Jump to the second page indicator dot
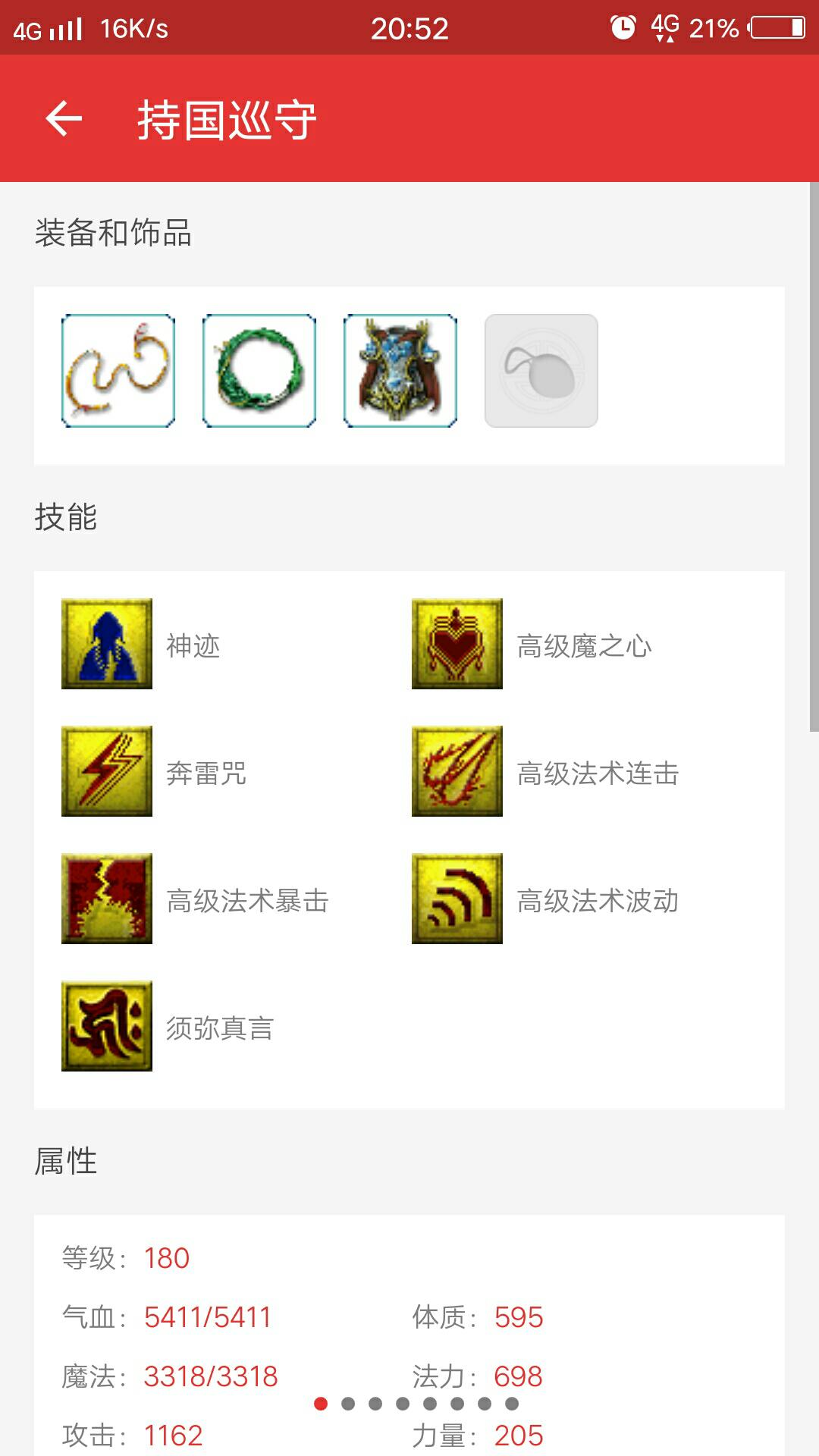The width and height of the screenshot is (819, 1456). [x=348, y=1404]
